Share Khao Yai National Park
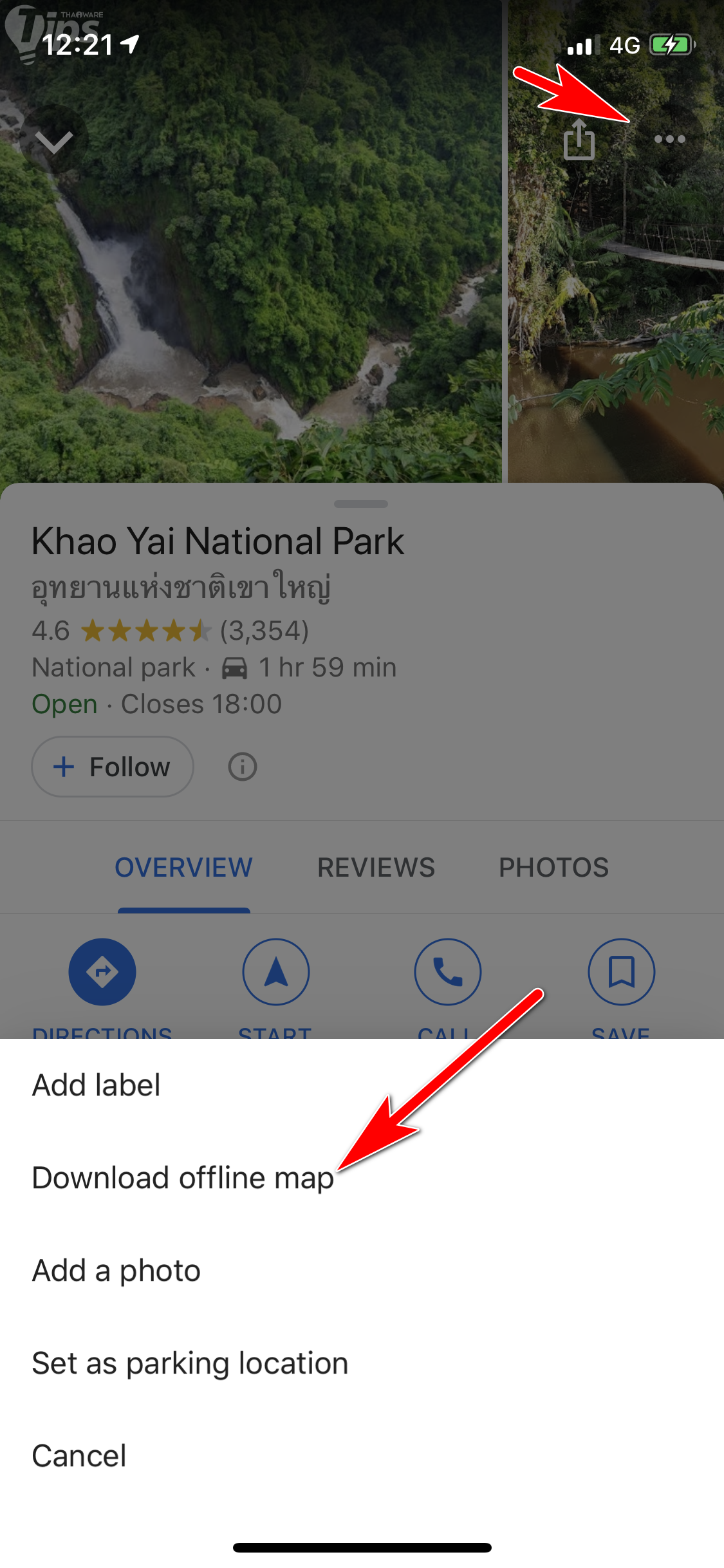Viewport: 724px width, 1568px height. coord(579,139)
